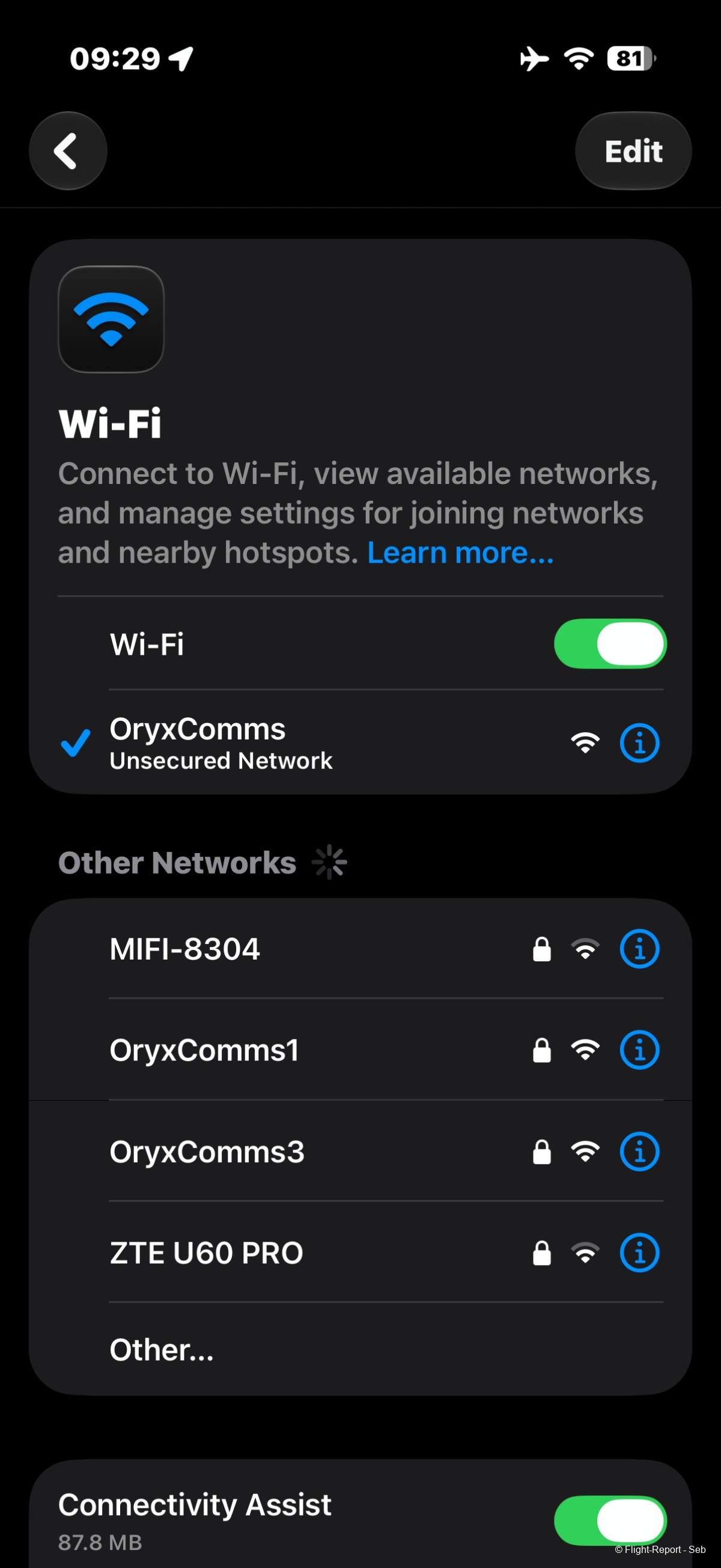
Task: Disable Connectivity Assist
Action: (610, 1521)
